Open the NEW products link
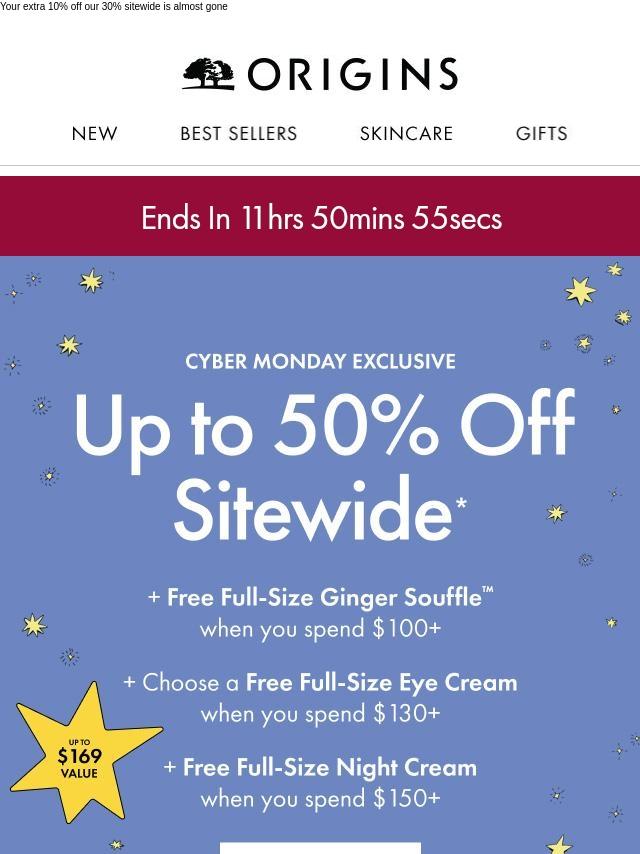 click(x=95, y=133)
